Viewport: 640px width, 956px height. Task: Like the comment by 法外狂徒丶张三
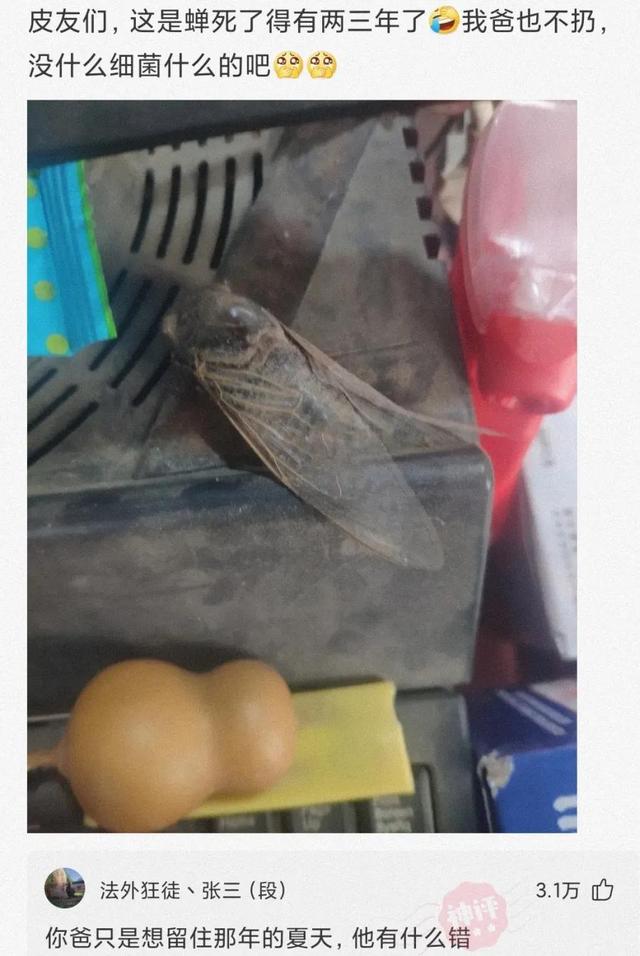tap(602, 889)
